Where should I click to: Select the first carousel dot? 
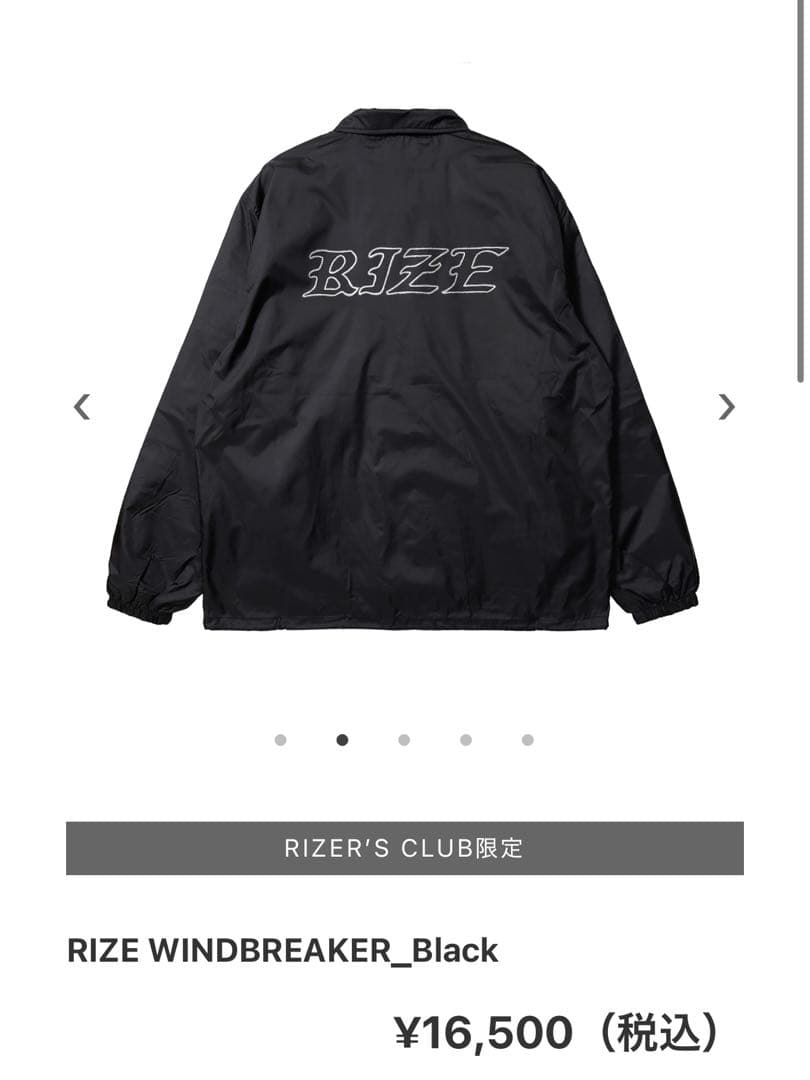point(281,741)
